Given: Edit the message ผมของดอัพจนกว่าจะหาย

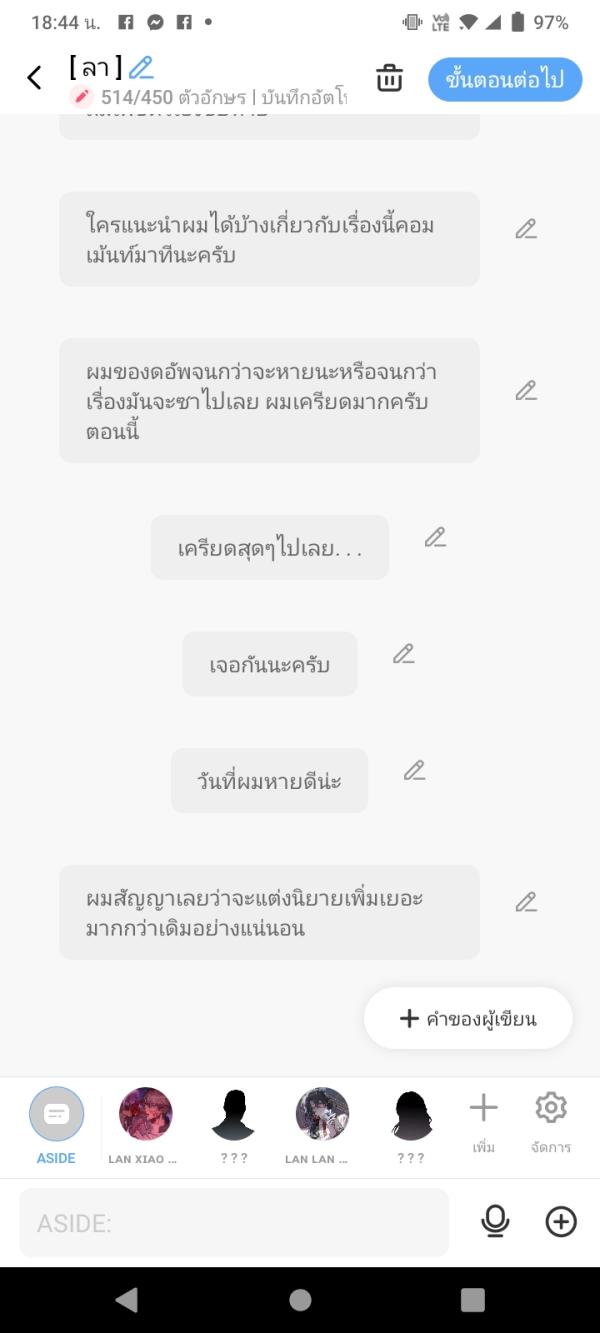Looking at the screenshot, I should coord(526,391).
